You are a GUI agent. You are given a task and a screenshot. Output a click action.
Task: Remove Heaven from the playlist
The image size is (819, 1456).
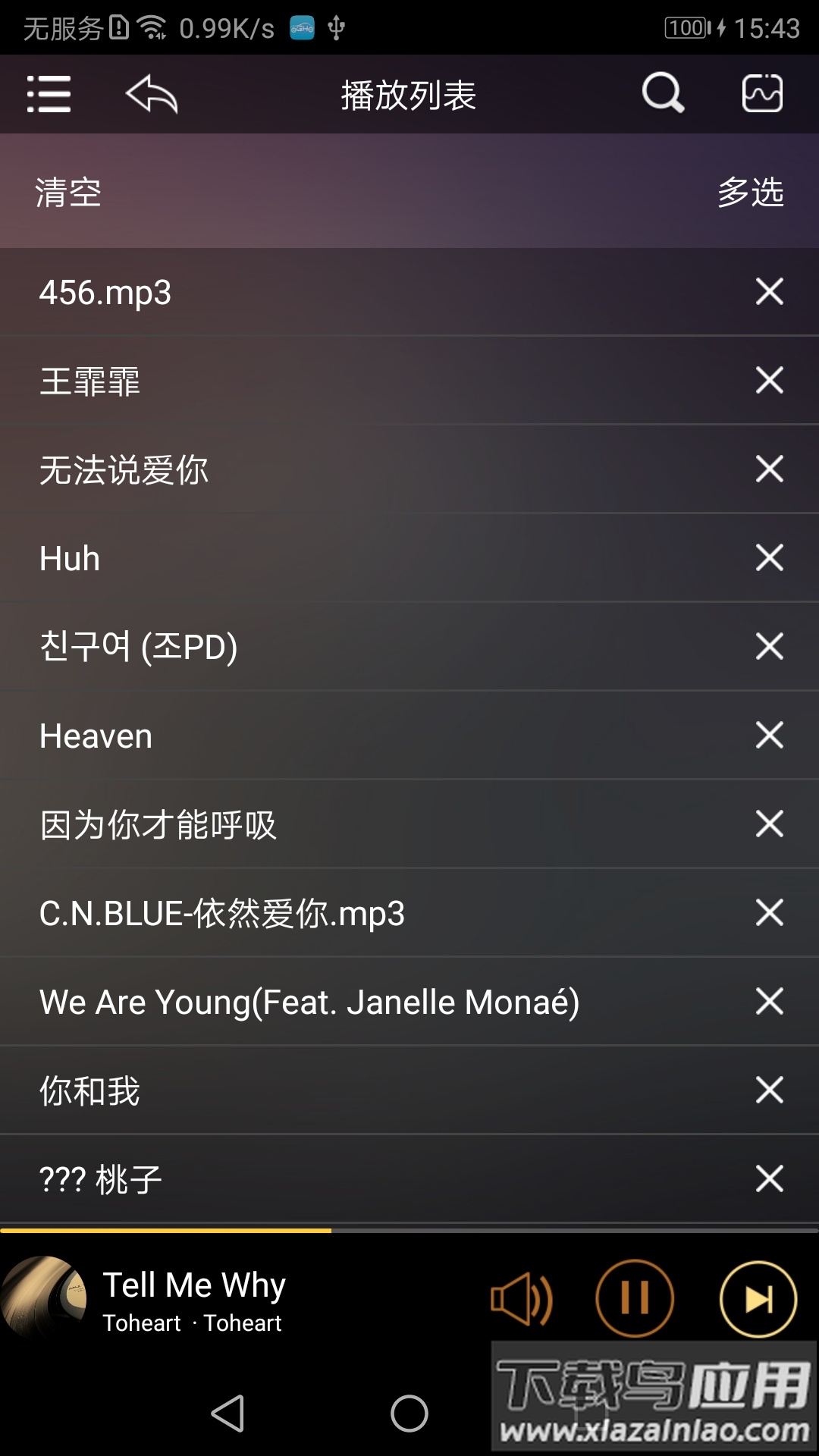click(x=770, y=735)
